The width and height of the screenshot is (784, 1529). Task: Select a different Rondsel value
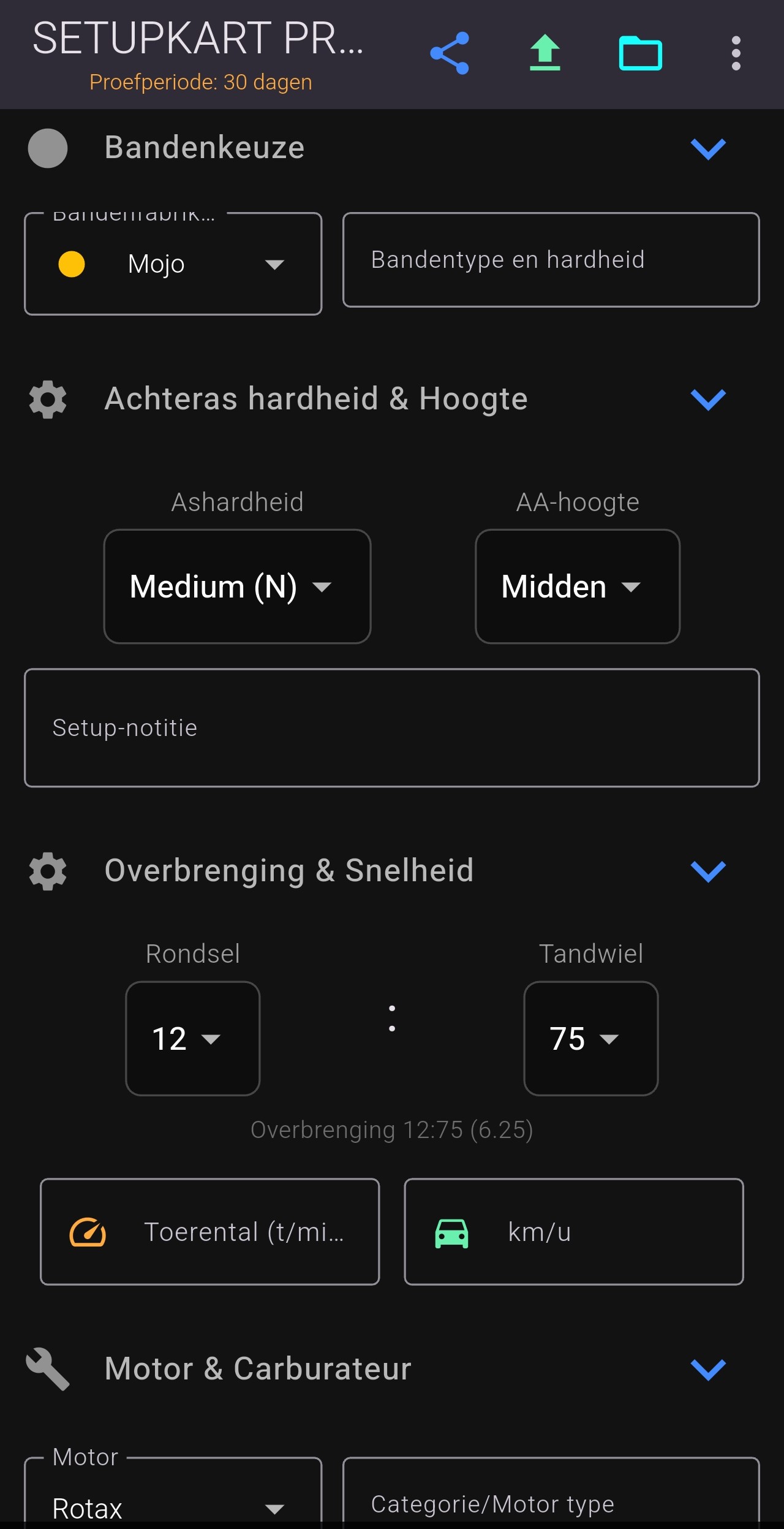tap(192, 1039)
